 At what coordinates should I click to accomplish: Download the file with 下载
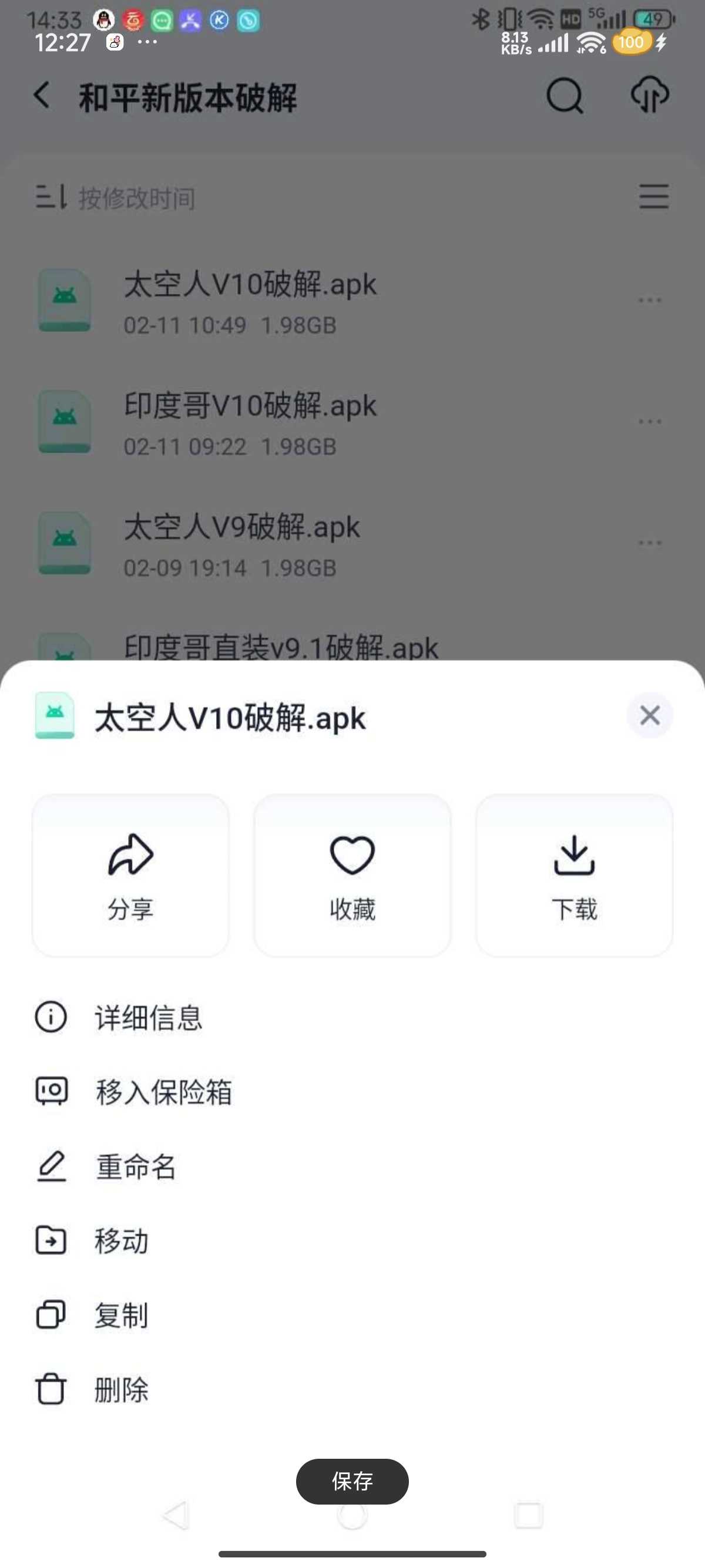pyautogui.click(x=573, y=875)
